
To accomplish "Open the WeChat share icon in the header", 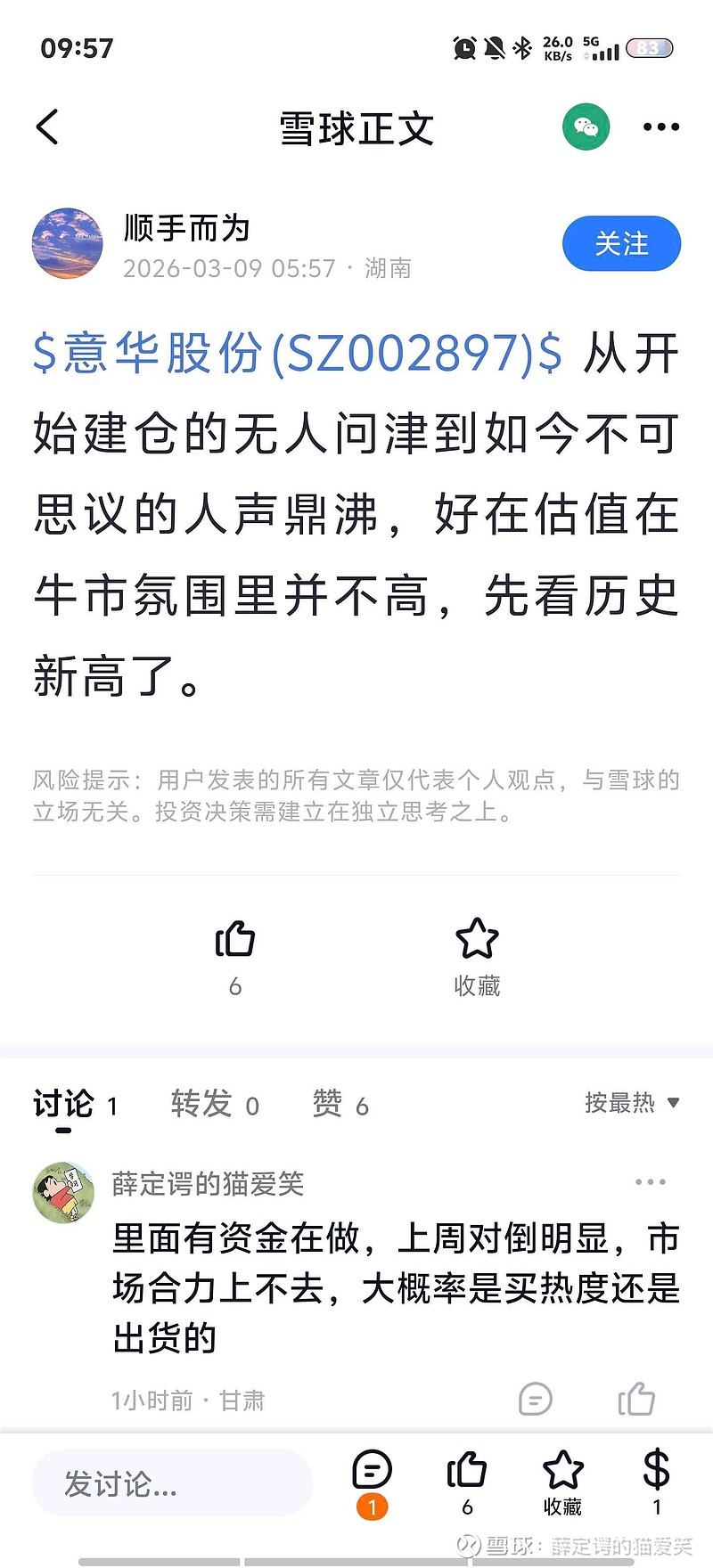I will coord(586,127).
